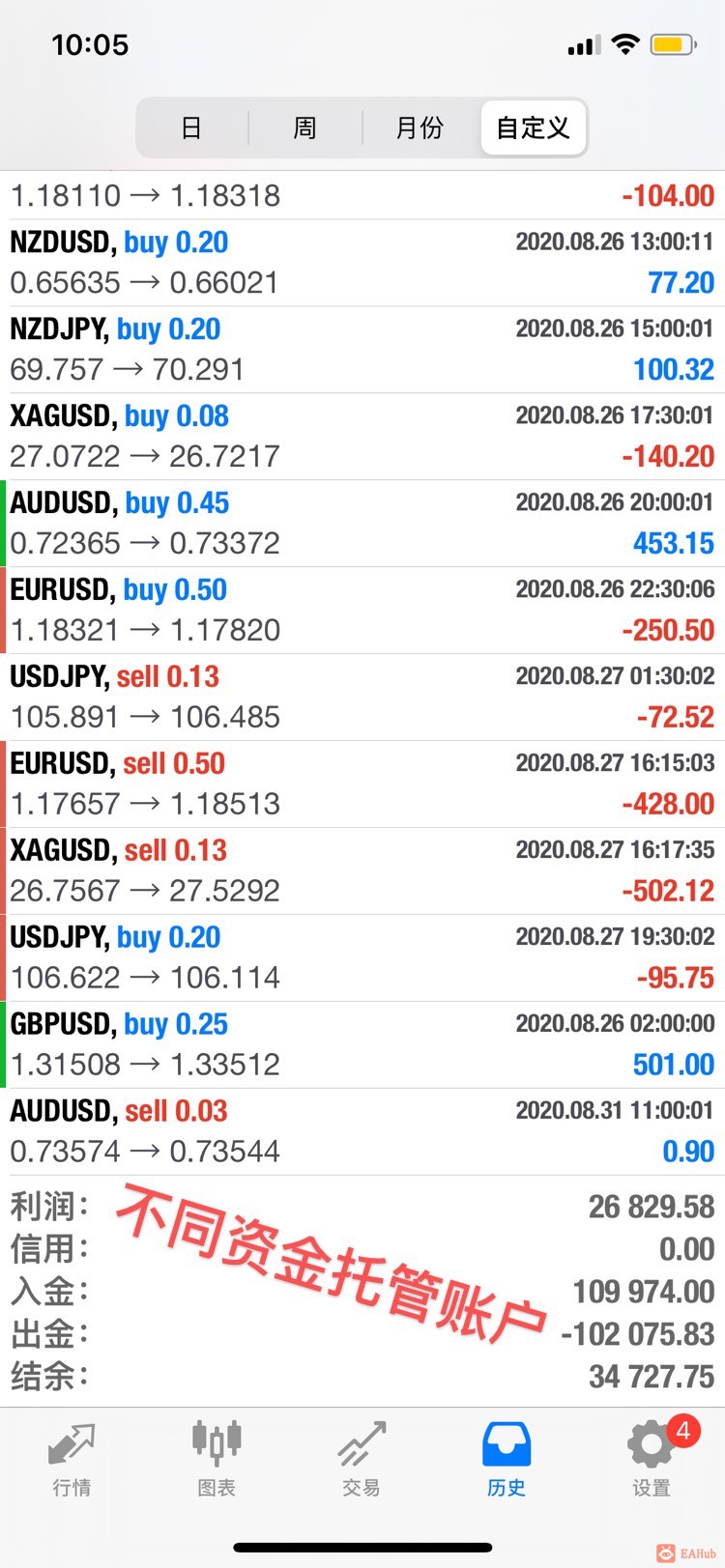This screenshot has width=725, height=1568.
Task: Choose the 月份 period segment
Action: [x=420, y=128]
